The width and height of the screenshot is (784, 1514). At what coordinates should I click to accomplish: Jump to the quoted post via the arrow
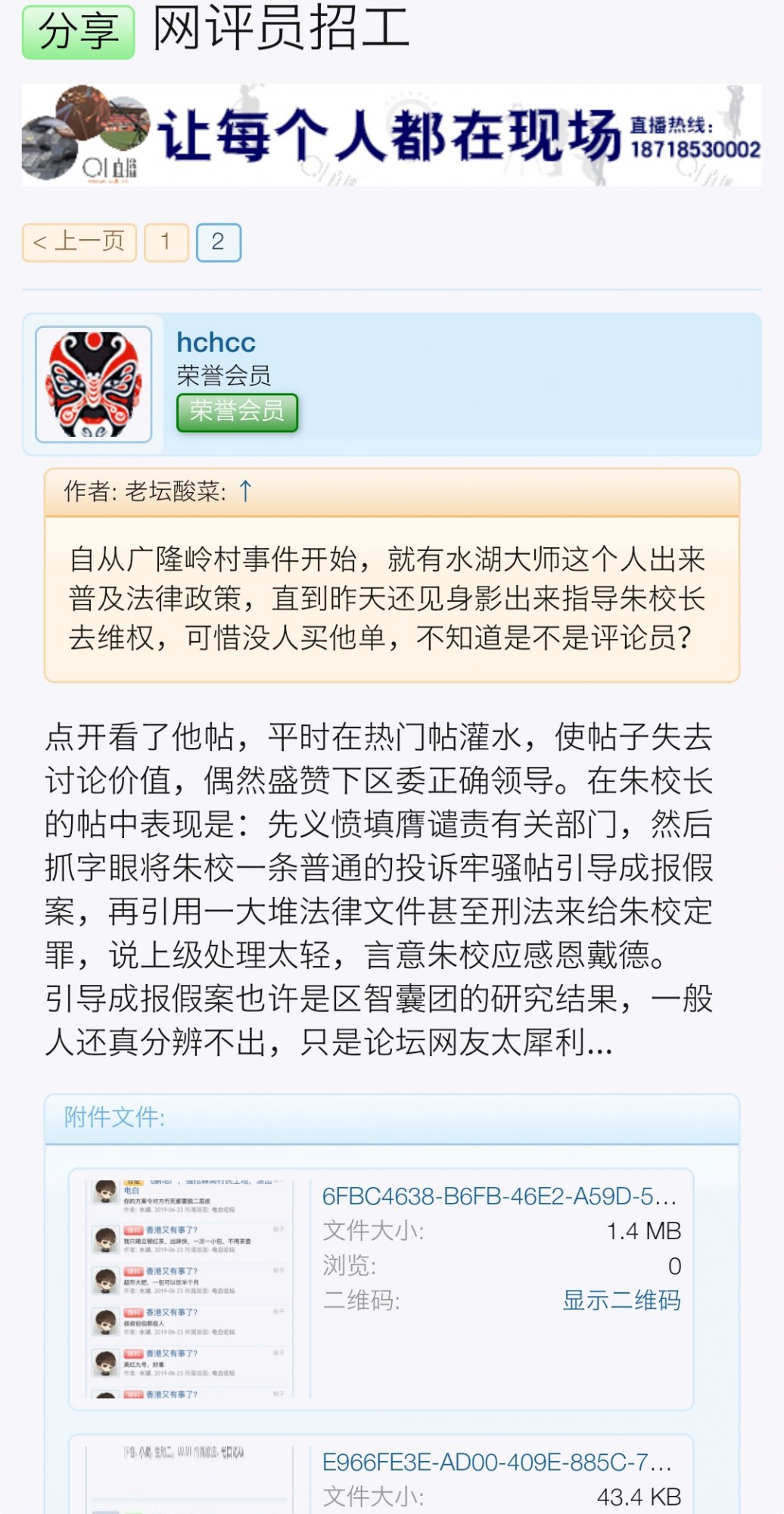click(245, 491)
